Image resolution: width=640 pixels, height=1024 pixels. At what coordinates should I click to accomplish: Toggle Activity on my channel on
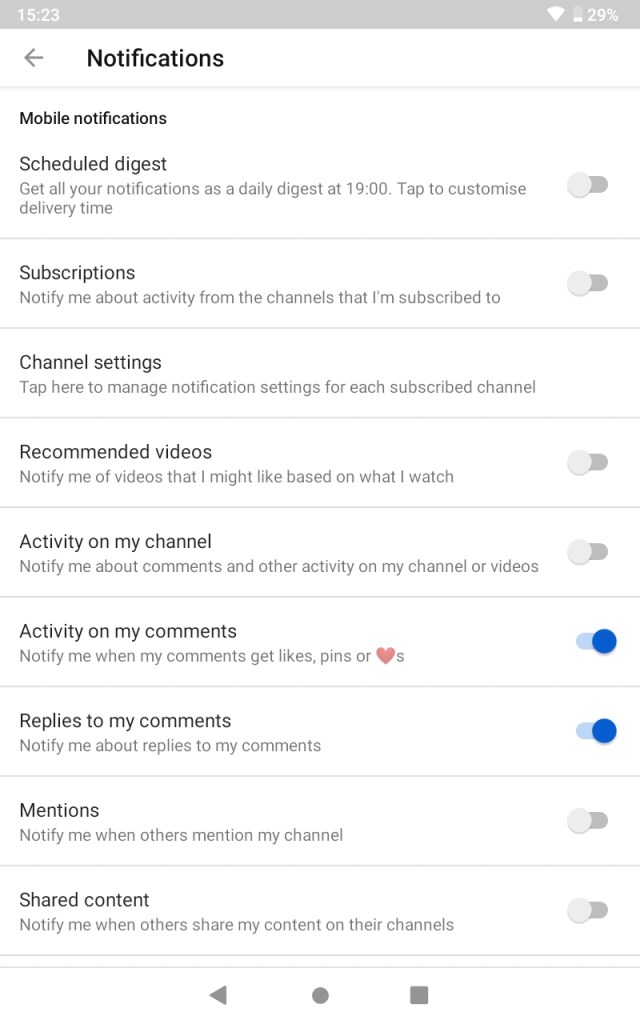point(588,552)
